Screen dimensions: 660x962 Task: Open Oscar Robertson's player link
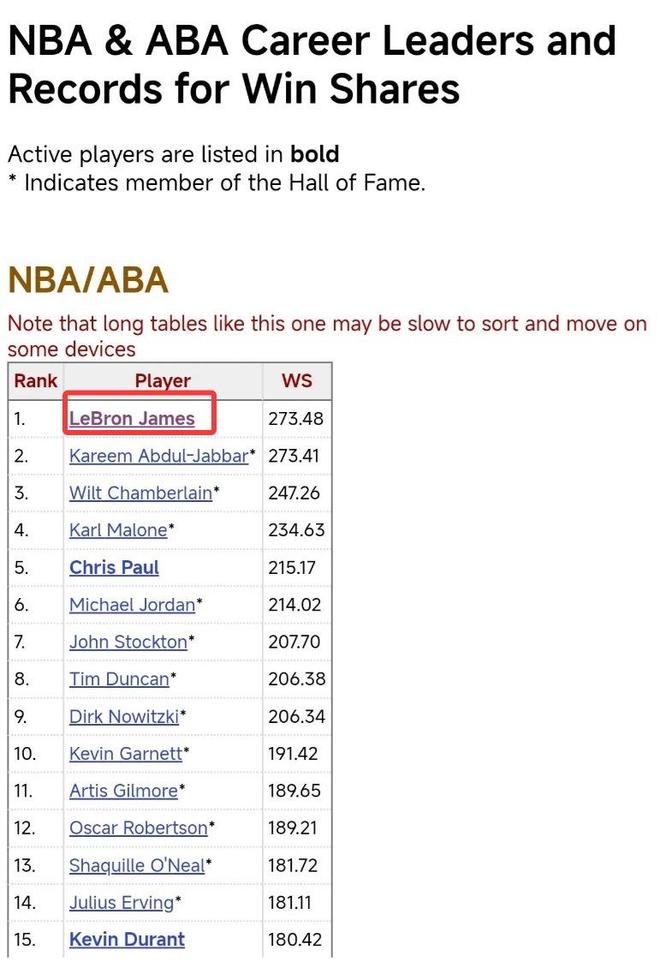pyautogui.click(x=138, y=827)
